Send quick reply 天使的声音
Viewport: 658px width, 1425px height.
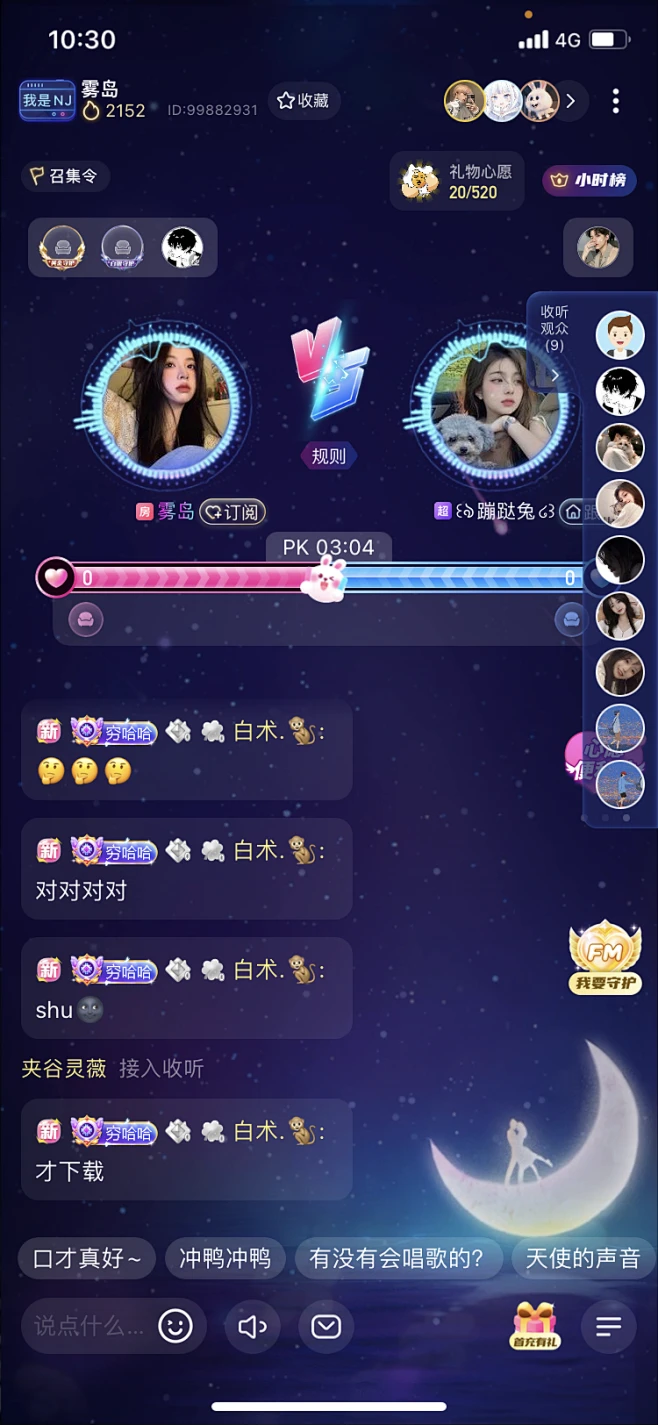pyautogui.click(x=582, y=1258)
